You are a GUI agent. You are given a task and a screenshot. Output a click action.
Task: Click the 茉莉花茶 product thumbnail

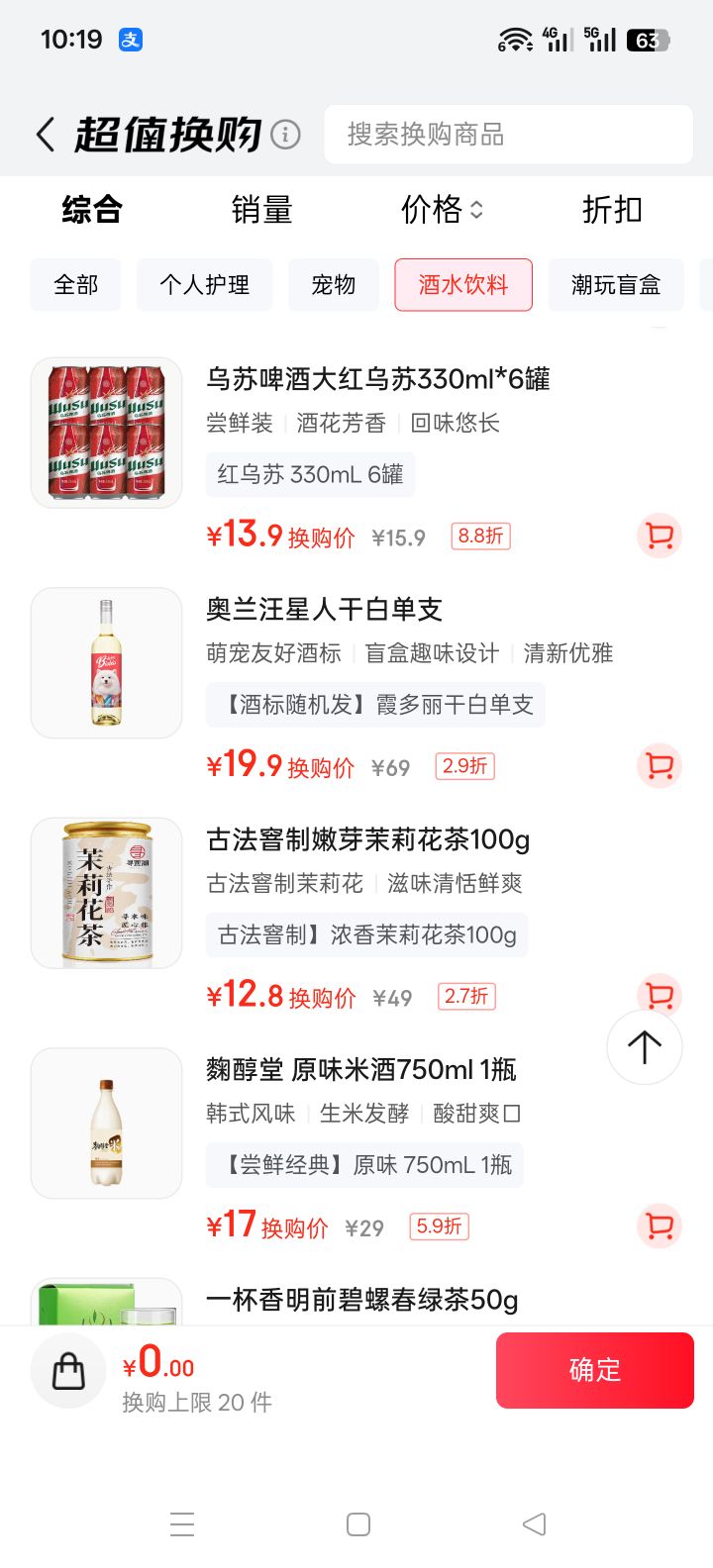tap(106, 893)
